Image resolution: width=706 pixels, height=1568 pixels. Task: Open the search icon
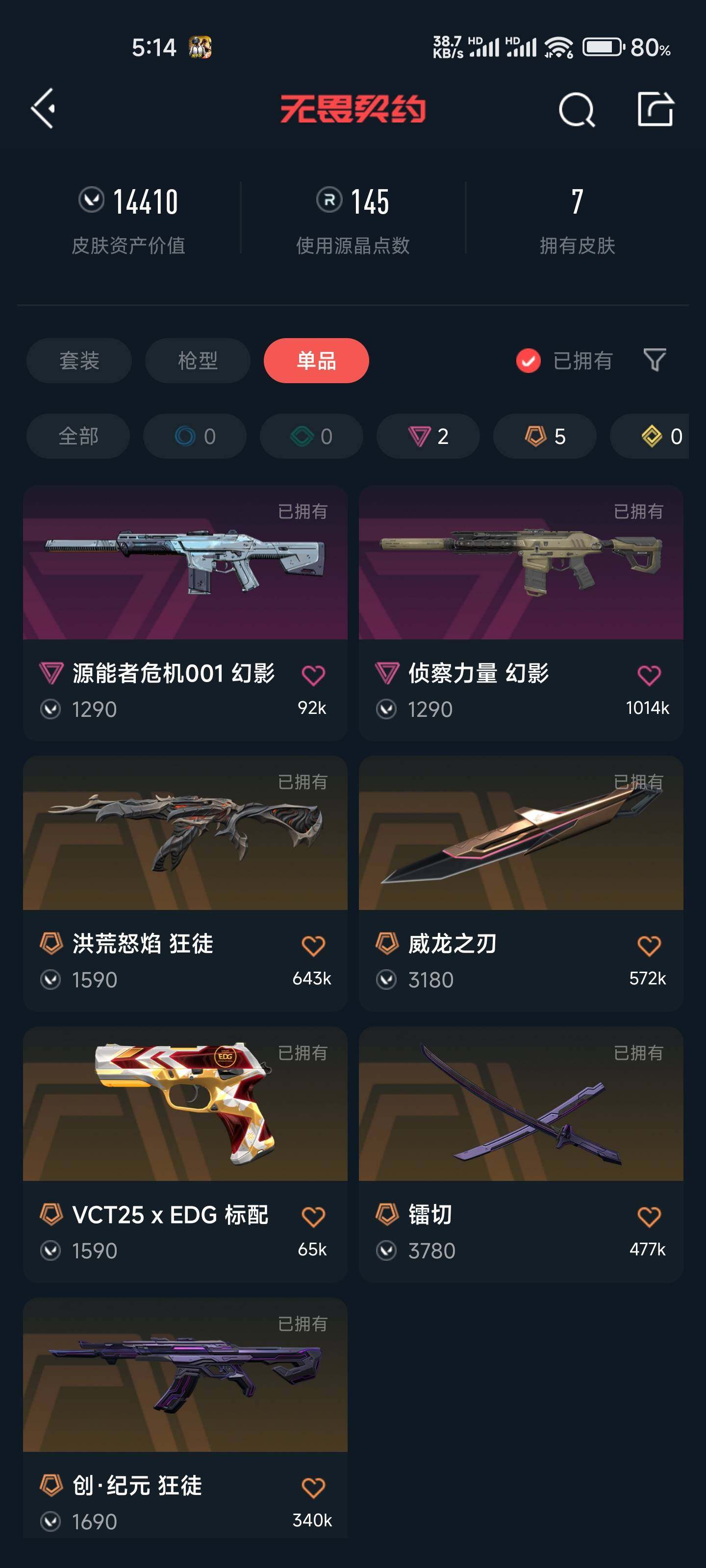[576, 110]
